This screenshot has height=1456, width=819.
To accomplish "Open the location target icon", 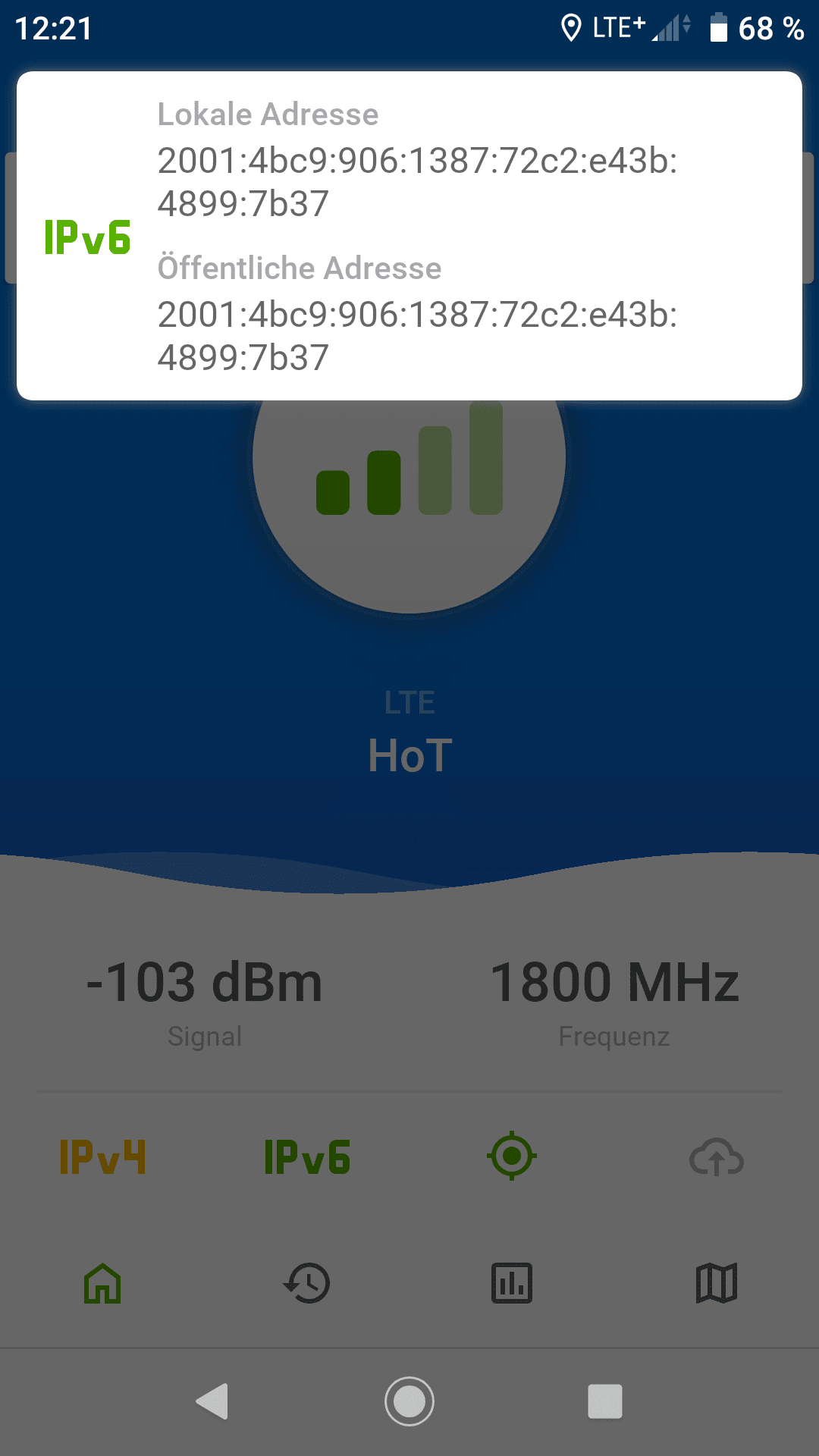I will pos(512,1156).
